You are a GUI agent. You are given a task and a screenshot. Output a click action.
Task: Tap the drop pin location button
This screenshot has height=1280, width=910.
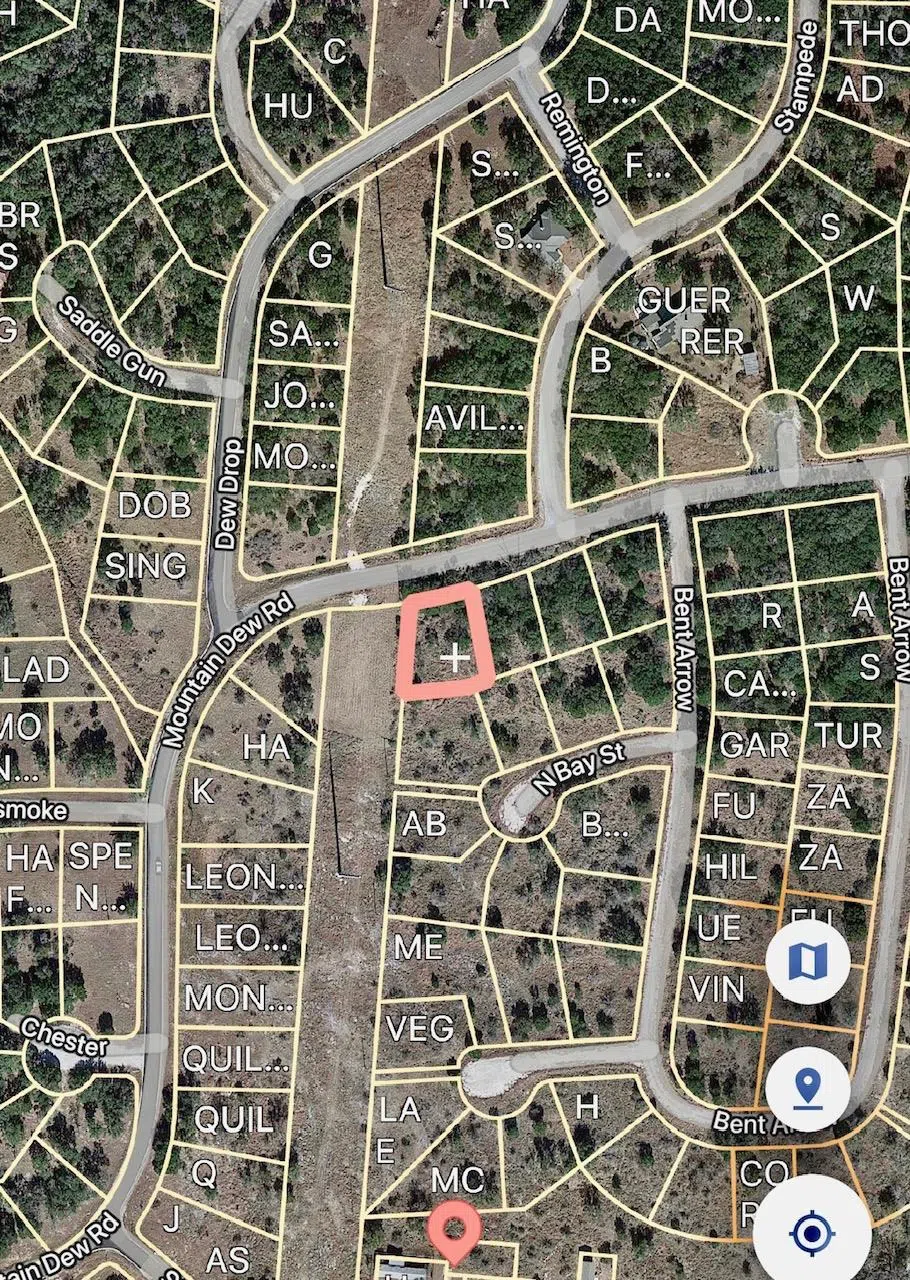pos(808,1089)
